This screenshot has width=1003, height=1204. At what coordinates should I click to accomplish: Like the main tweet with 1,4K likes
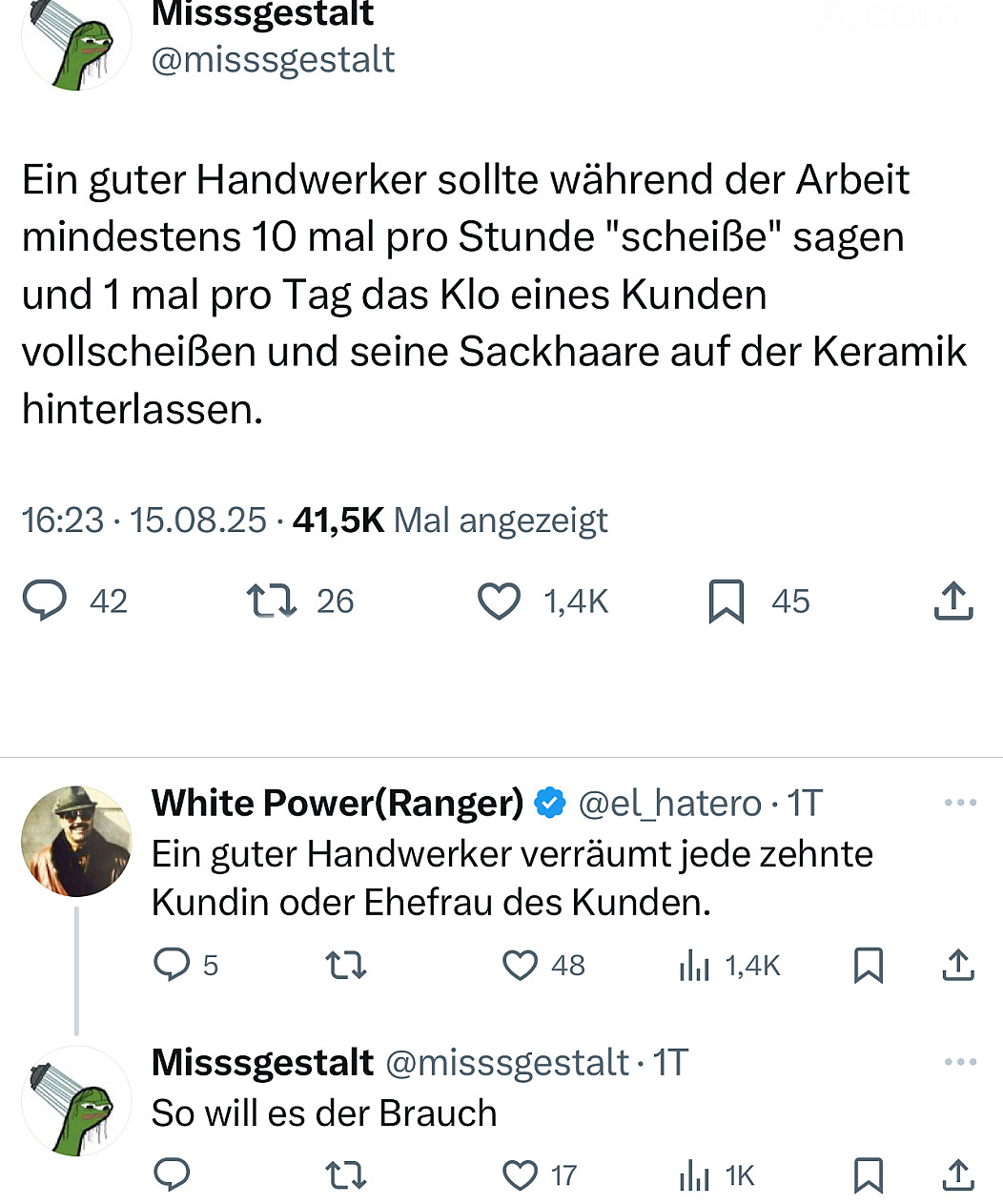(499, 602)
